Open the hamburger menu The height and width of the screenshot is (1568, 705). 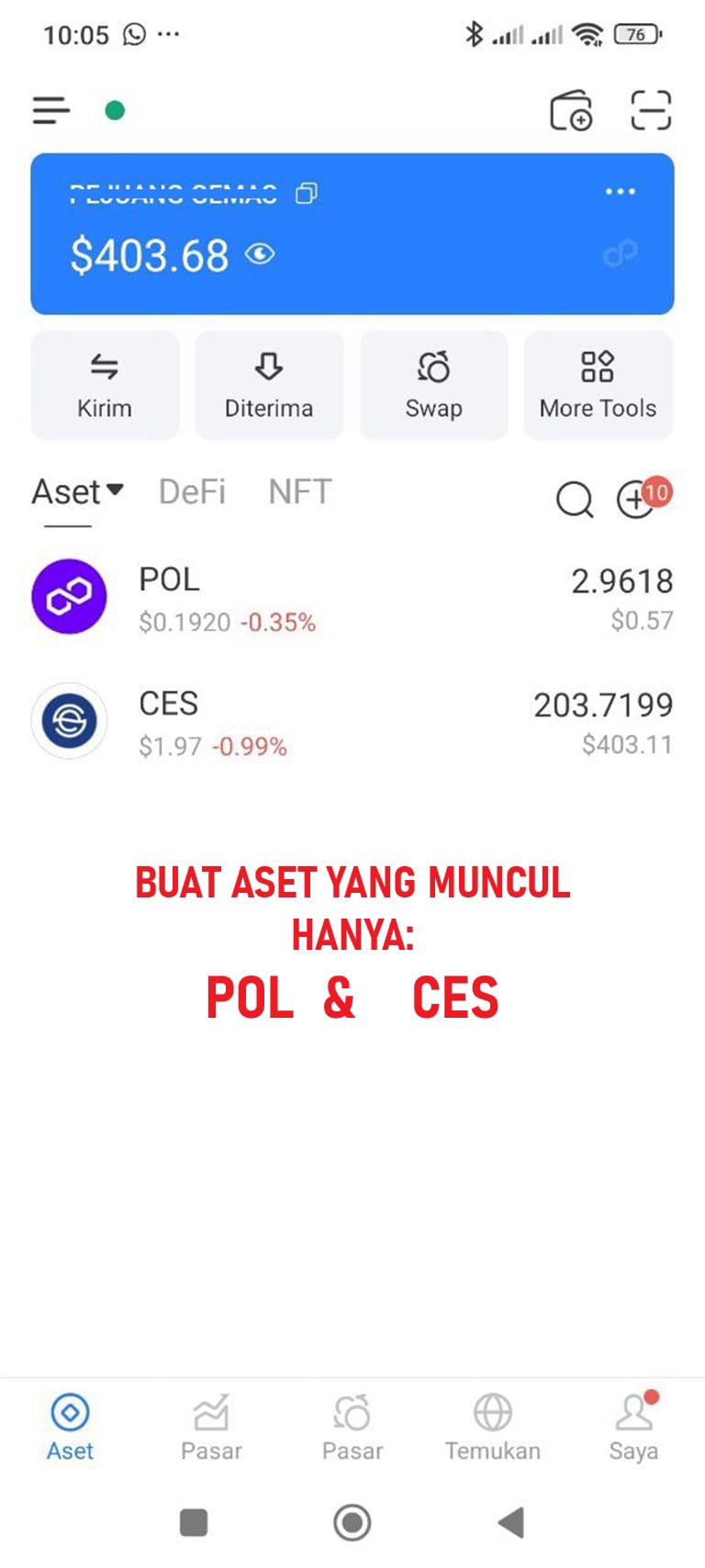(51, 111)
